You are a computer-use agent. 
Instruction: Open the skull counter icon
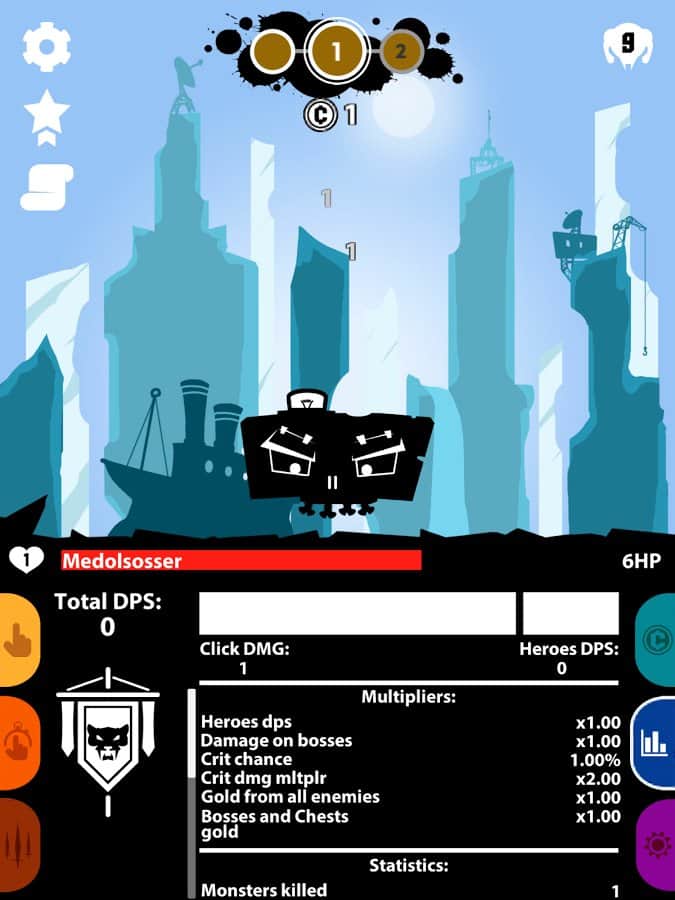click(627, 46)
